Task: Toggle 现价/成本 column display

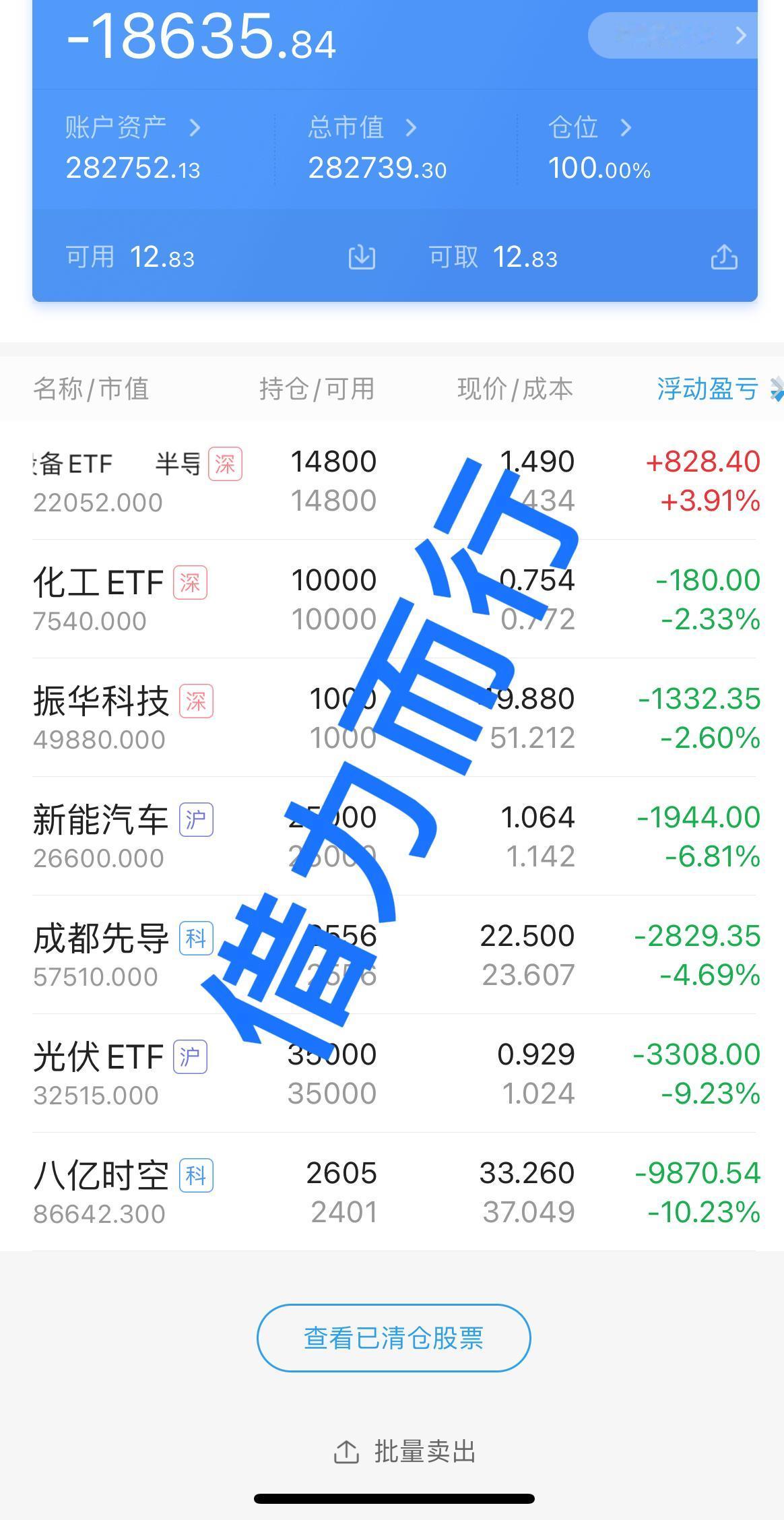Action: pyautogui.click(x=514, y=389)
